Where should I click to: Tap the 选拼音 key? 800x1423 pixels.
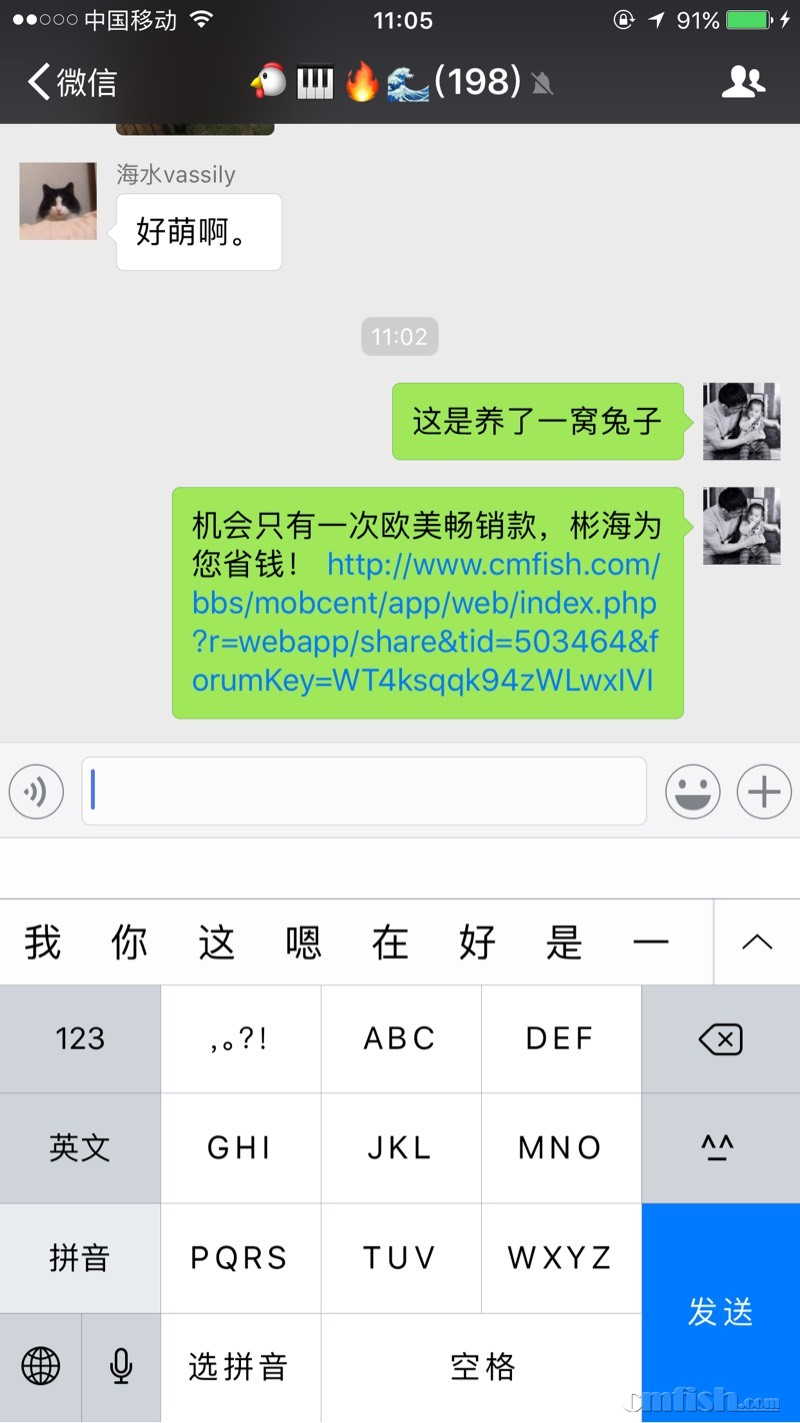click(239, 1366)
